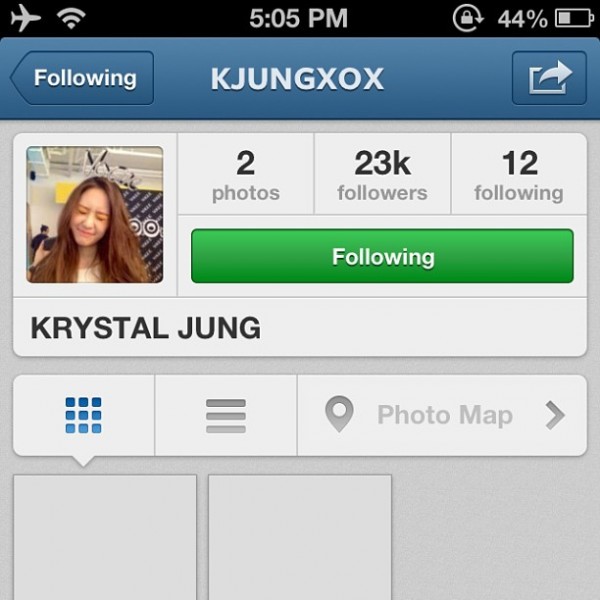The height and width of the screenshot is (600, 600).
Task: Go back to the Following list
Action: [x=82, y=78]
